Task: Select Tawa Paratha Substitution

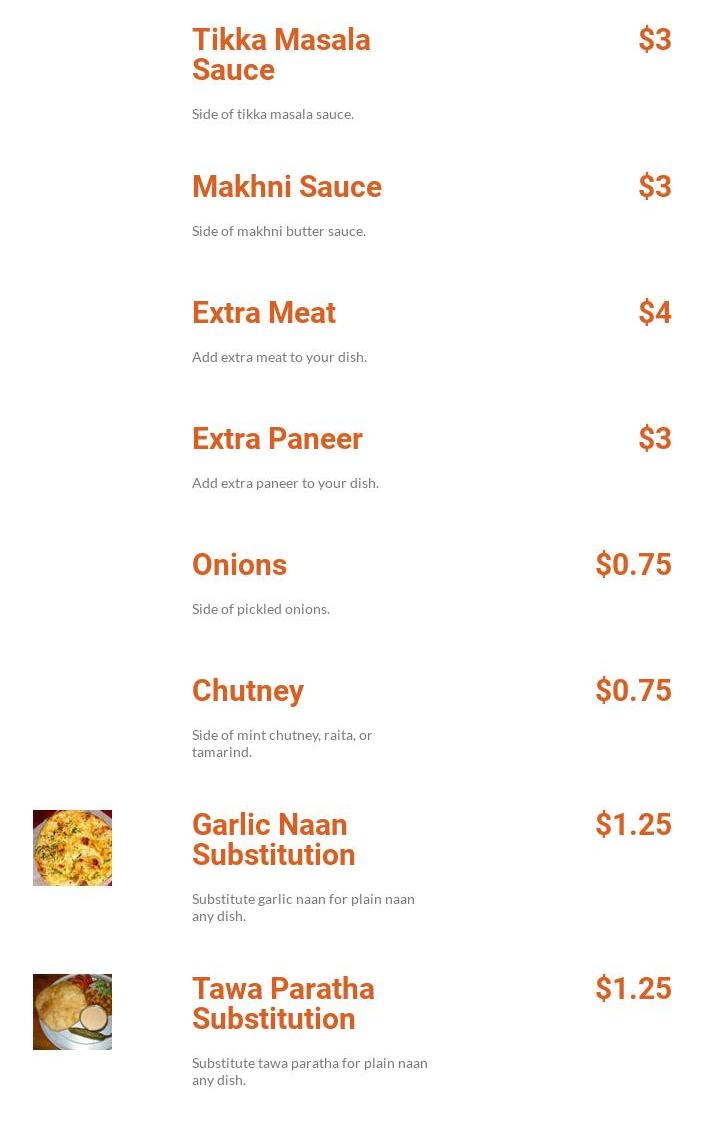Action: click(x=283, y=1004)
